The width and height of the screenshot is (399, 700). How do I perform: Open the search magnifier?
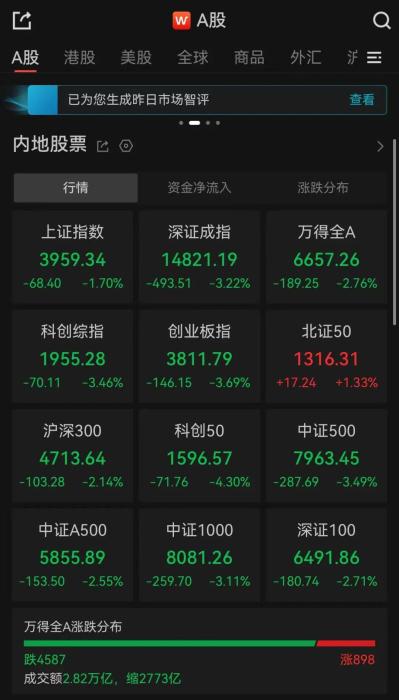pyautogui.click(x=381, y=21)
